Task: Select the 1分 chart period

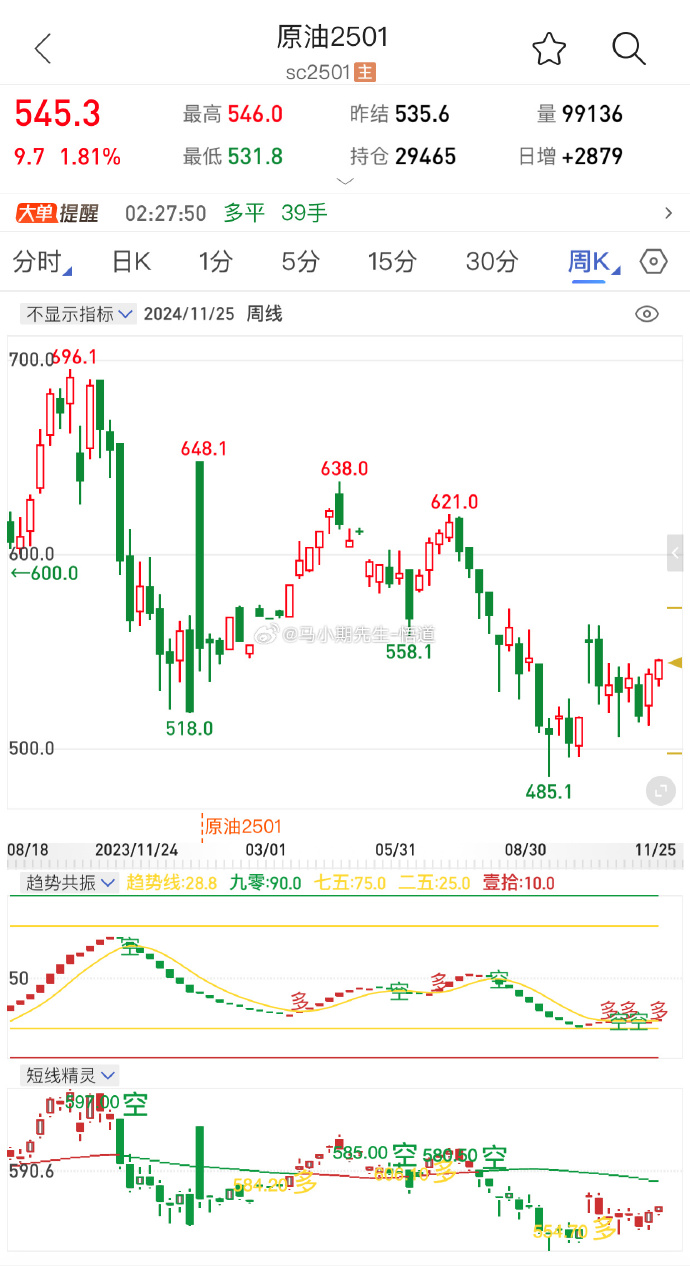Action: click(215, 262)
